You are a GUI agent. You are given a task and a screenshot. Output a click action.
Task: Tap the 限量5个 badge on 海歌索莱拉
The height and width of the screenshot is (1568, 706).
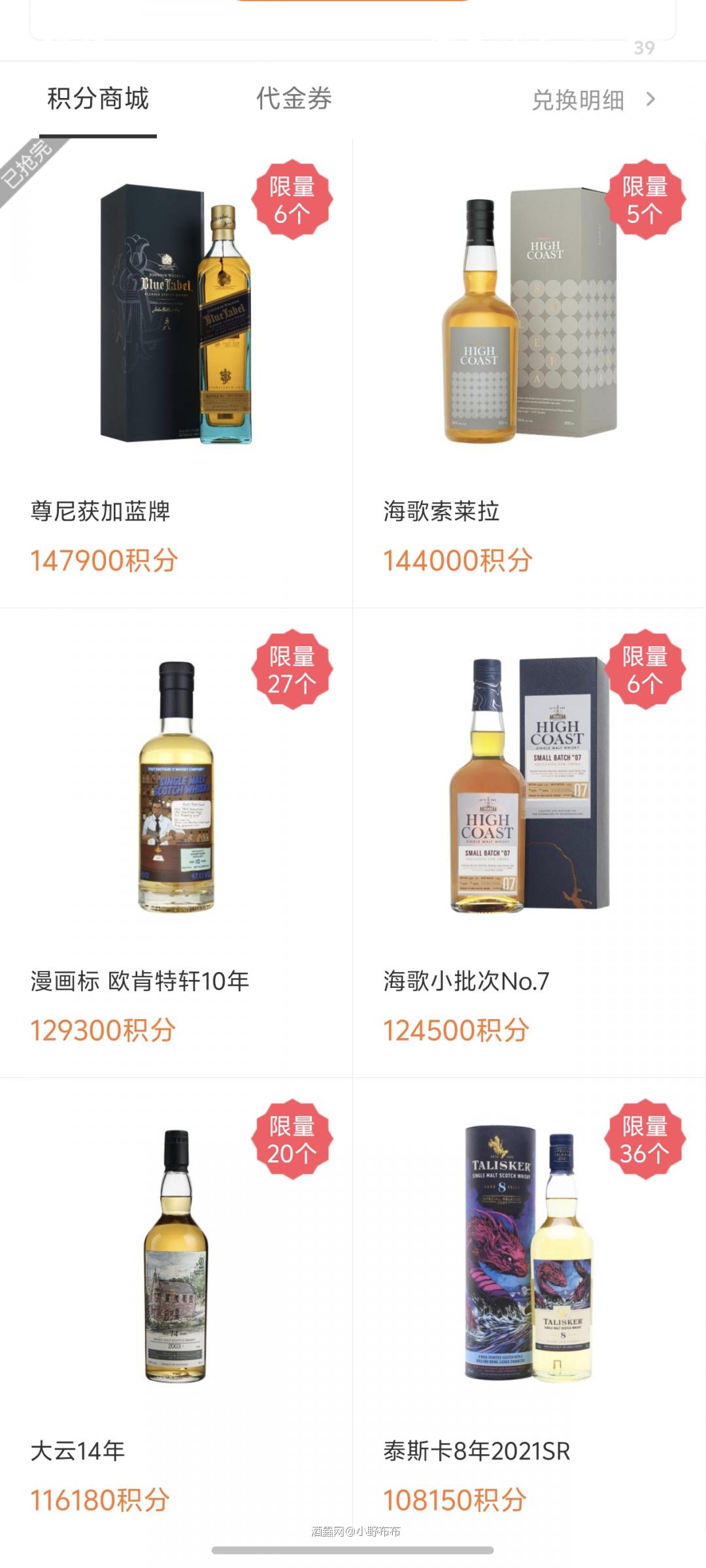643,198
